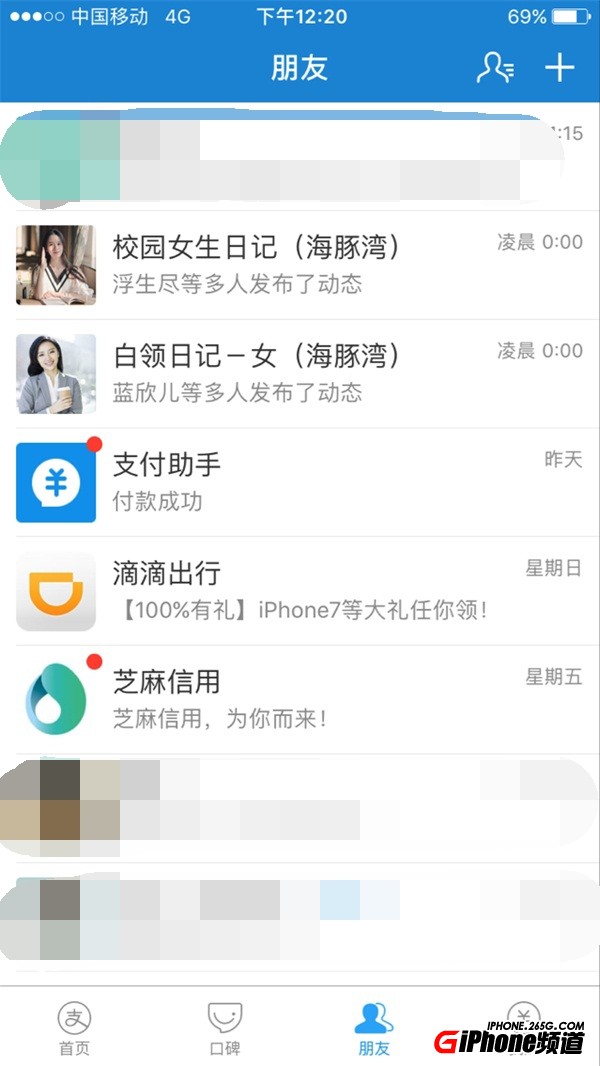
Task: Open the 芝麻信用 message
Action: [300, 699]
